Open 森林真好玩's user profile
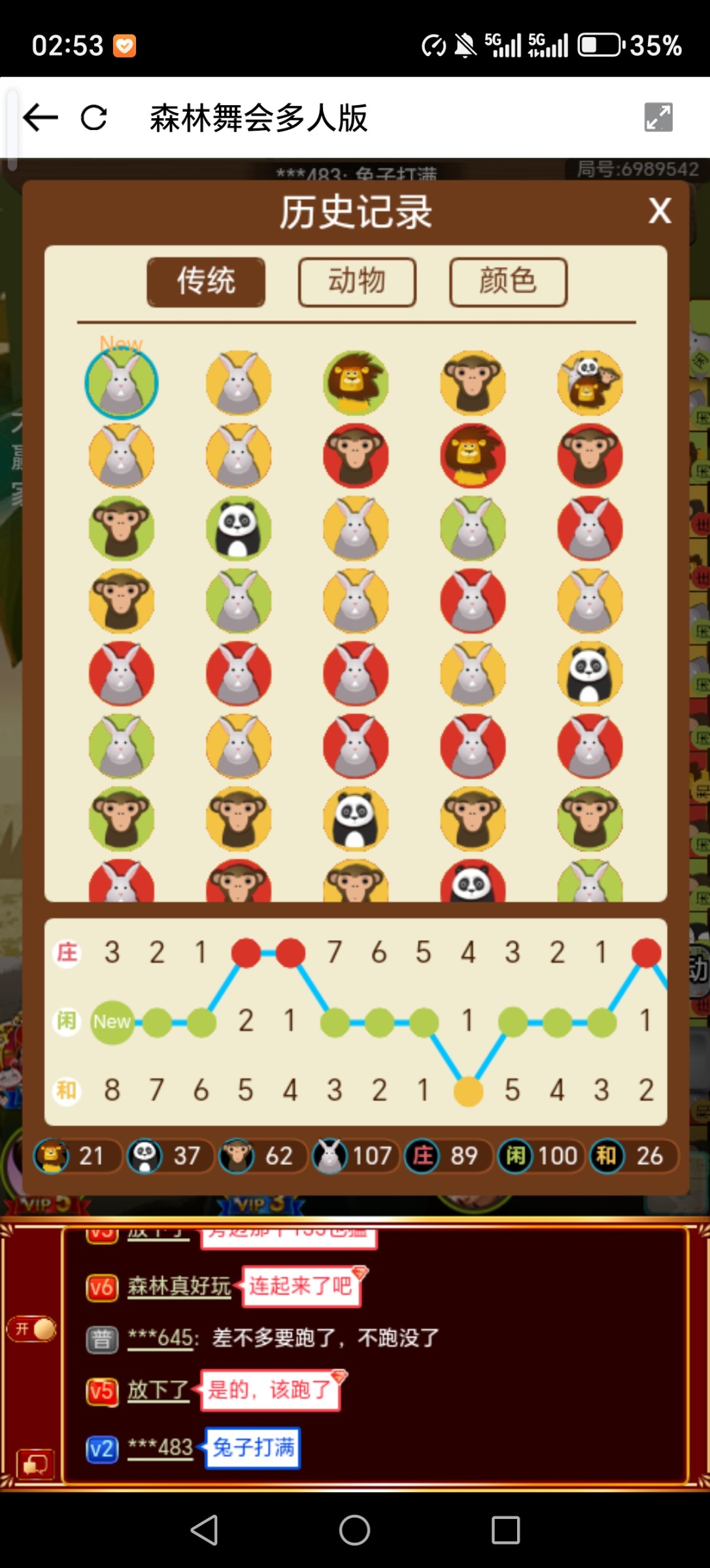Screen dimensions: 710x1568 pyautogui.click(x=178, y=1286)
